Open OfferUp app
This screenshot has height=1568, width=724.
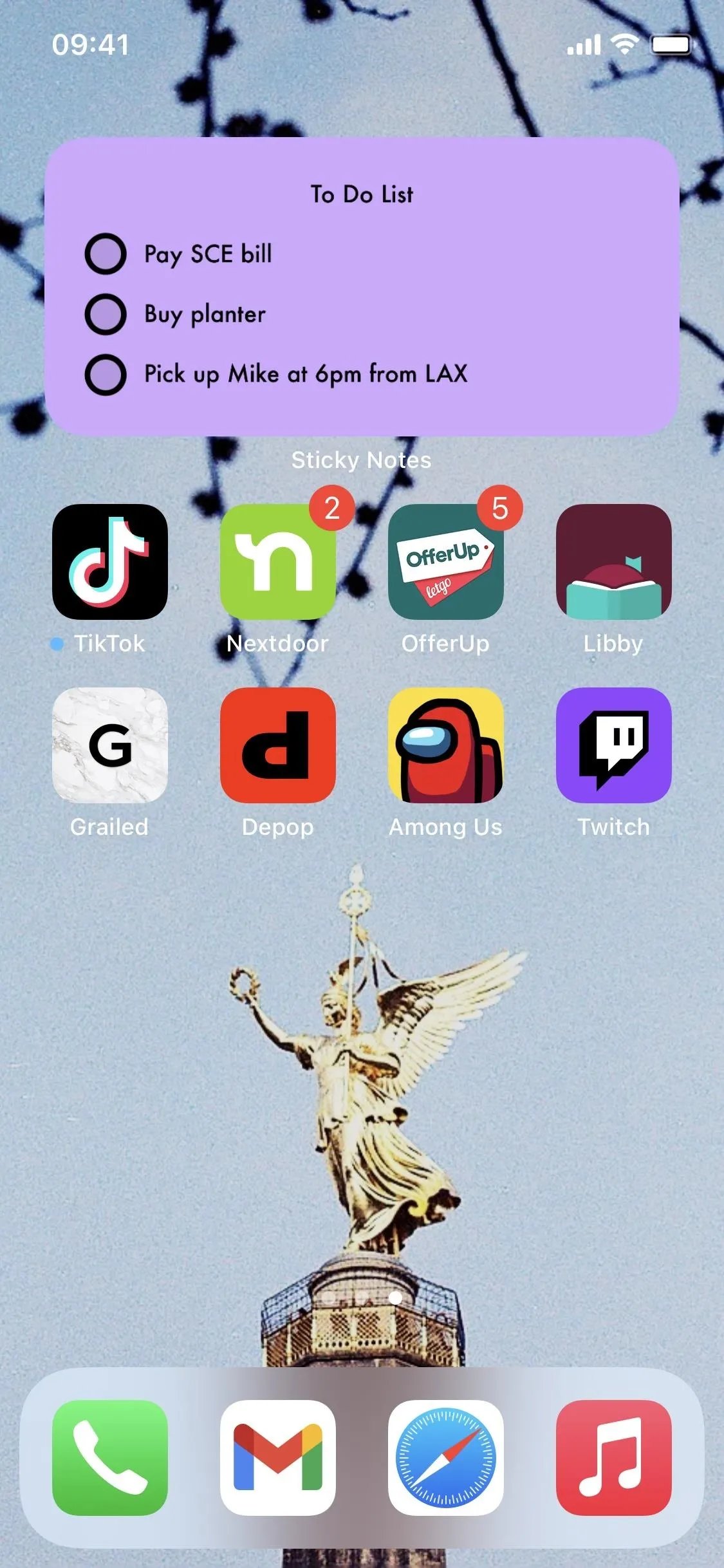pos(446,561)
